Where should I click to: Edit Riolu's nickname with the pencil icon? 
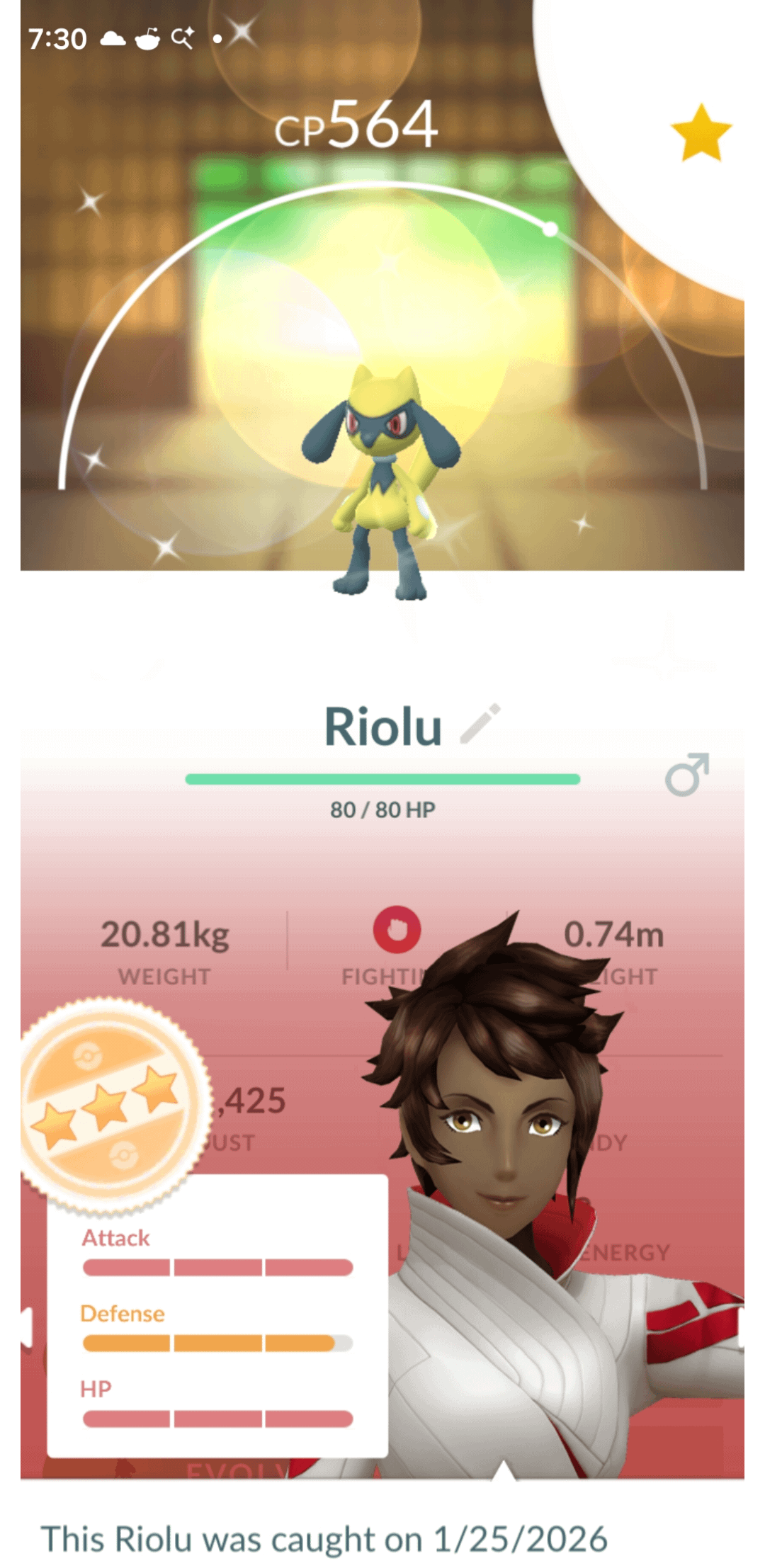coord(481,724)
